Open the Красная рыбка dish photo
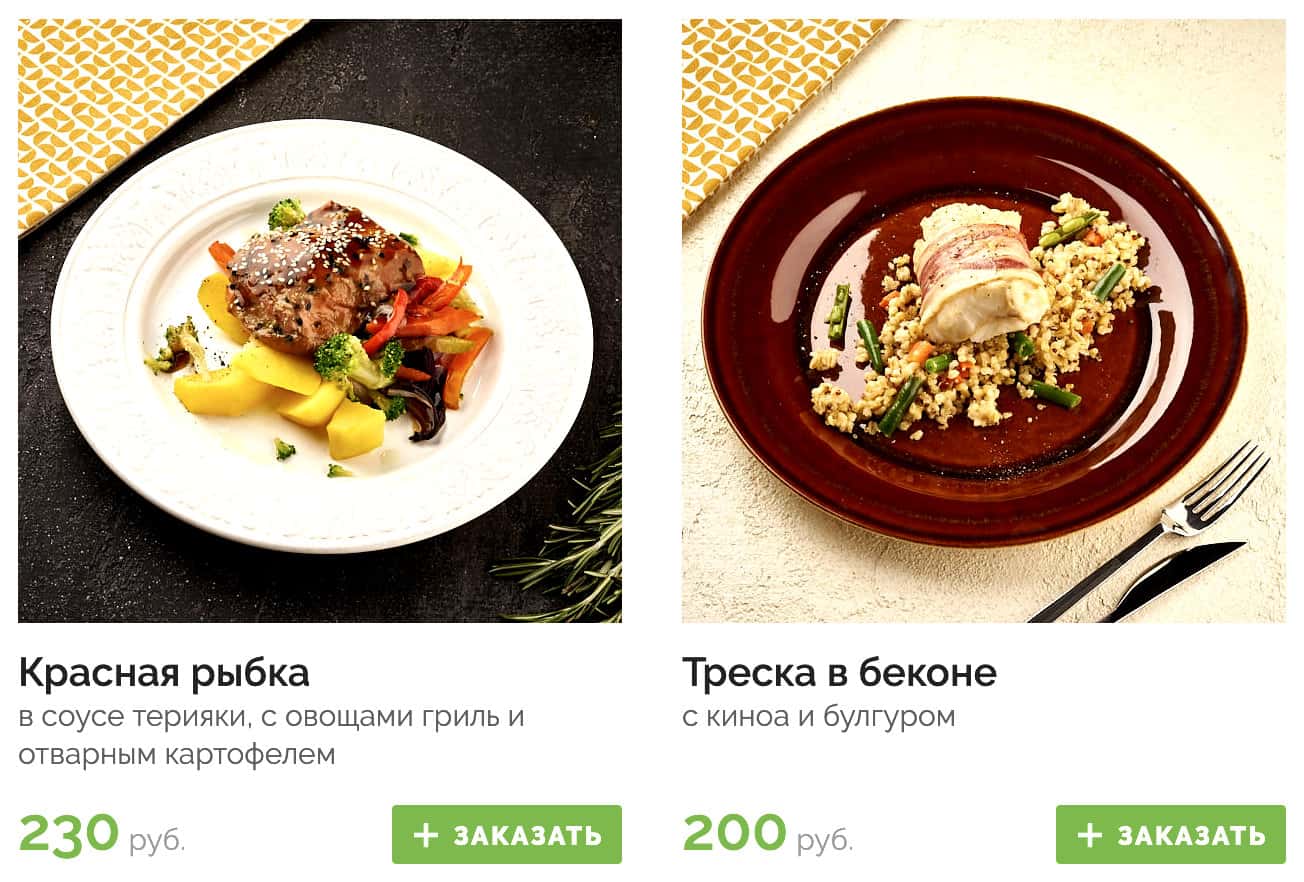Image resolution: width=1304 pixels, height=882 pixels. pyautogui.click(x=320, y=320)
